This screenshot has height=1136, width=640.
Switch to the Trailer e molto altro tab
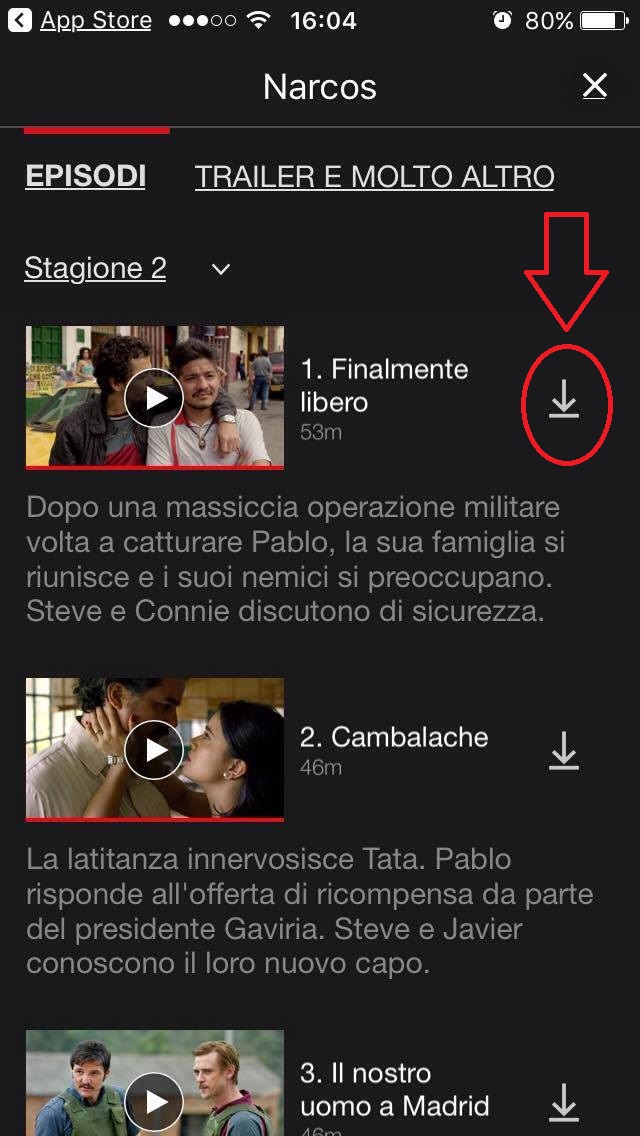374,177
